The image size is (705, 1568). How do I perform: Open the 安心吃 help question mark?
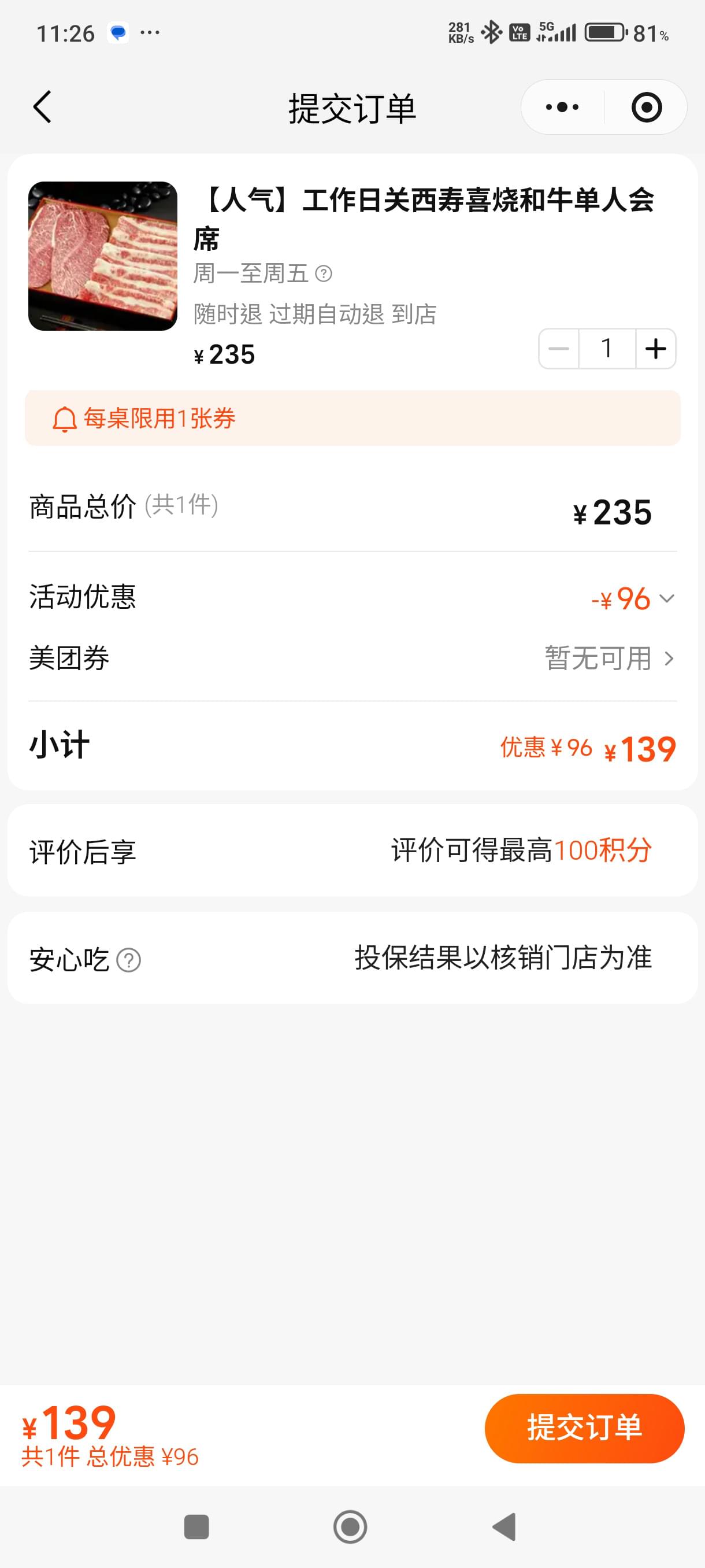pos(128,960)
